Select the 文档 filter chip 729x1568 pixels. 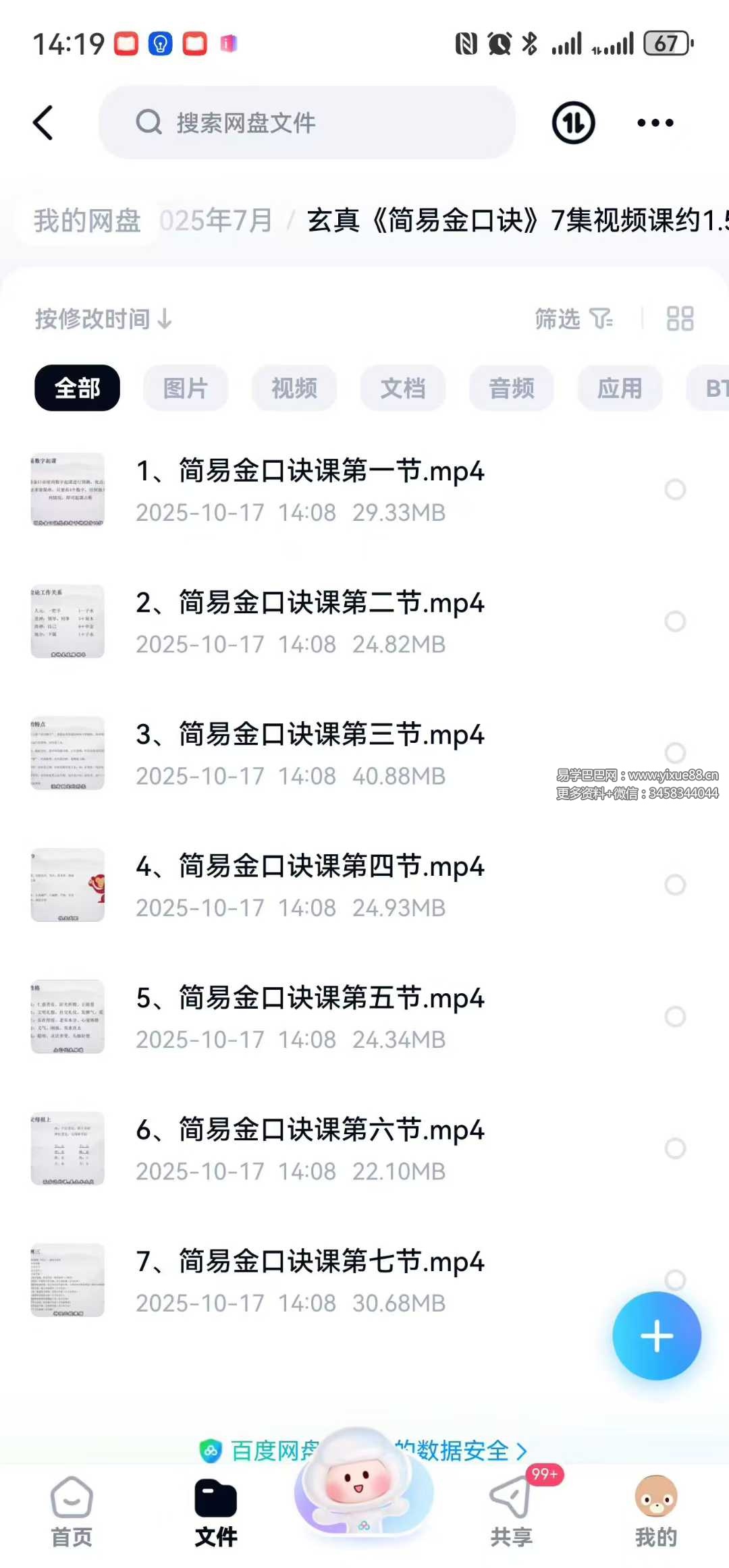(402, 388)
